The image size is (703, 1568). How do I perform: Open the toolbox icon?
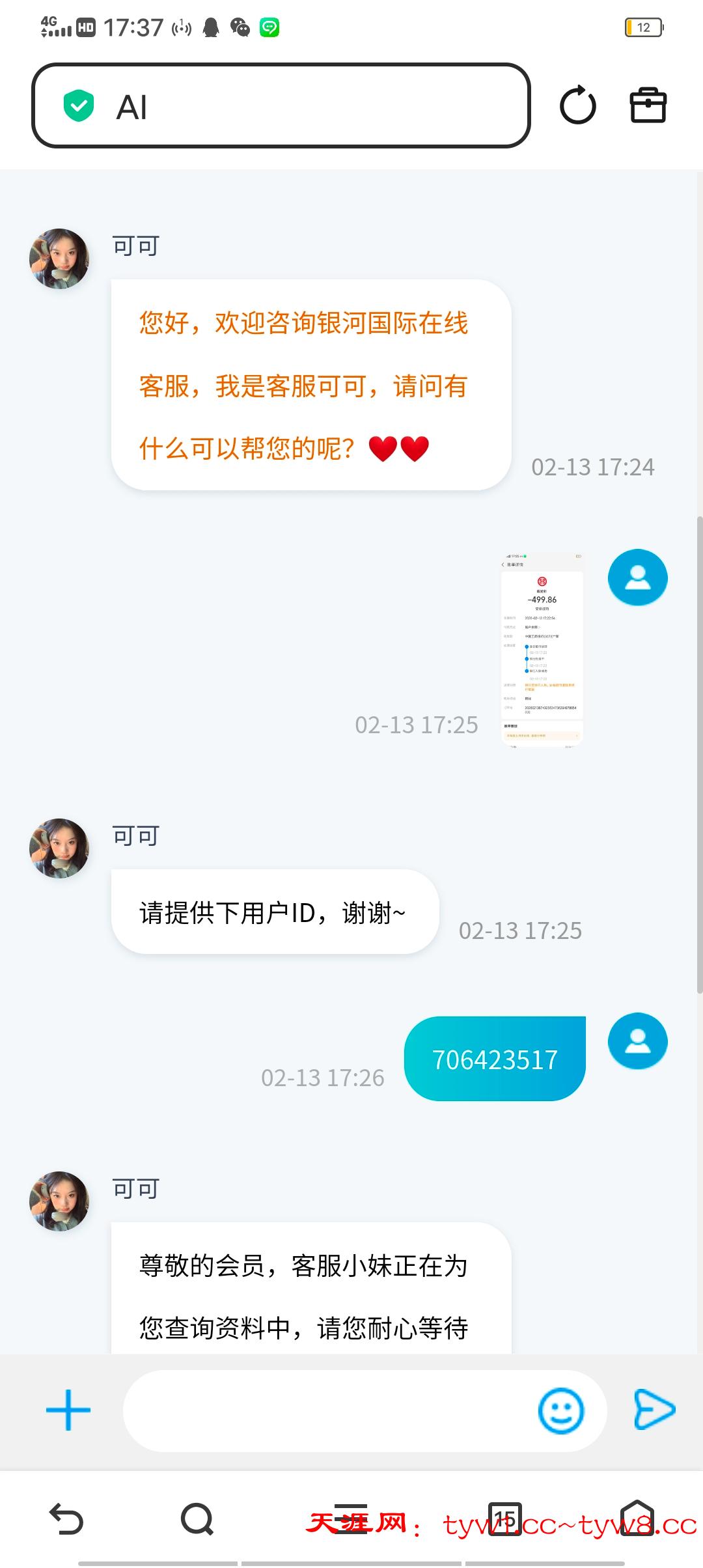point(648,105)
